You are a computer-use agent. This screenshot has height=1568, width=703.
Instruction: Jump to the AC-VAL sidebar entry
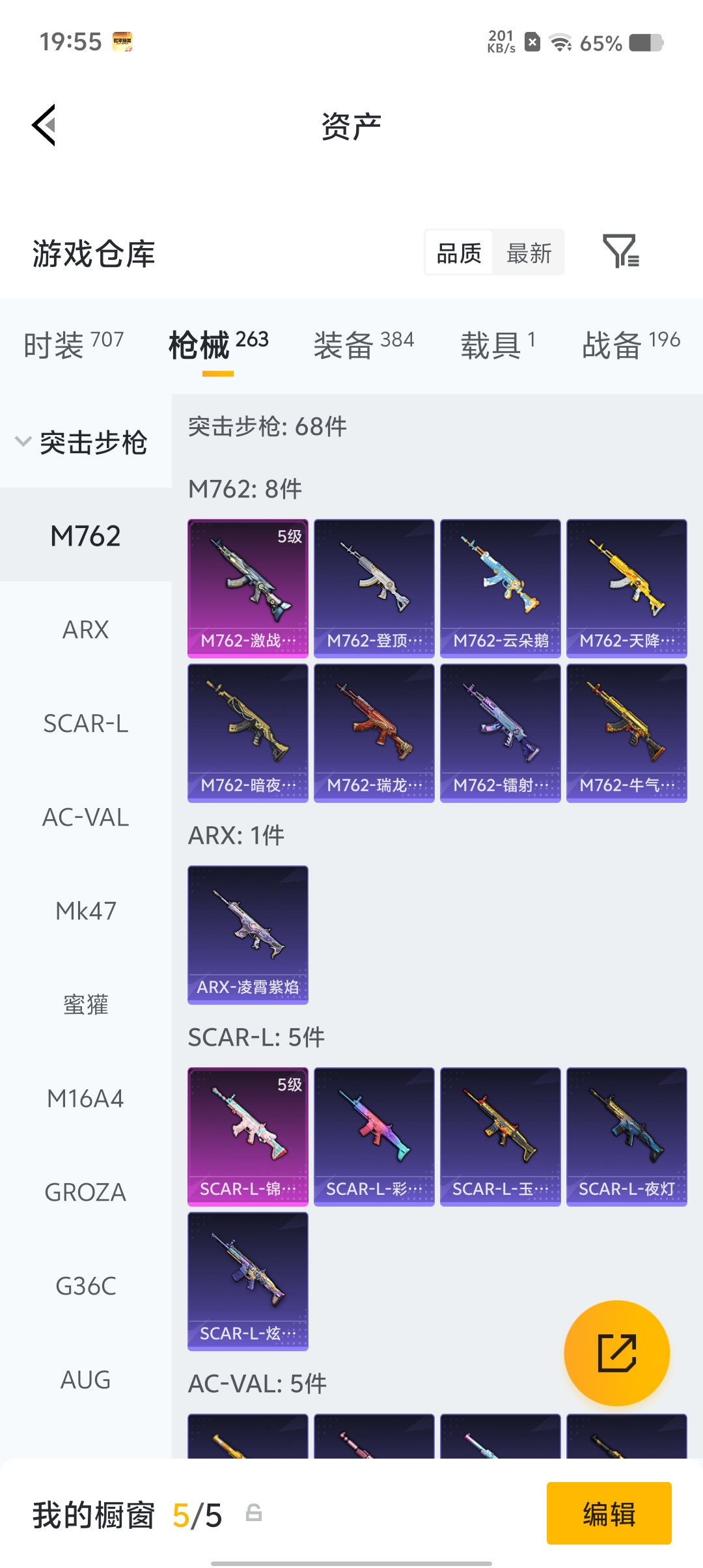point(85,818)
